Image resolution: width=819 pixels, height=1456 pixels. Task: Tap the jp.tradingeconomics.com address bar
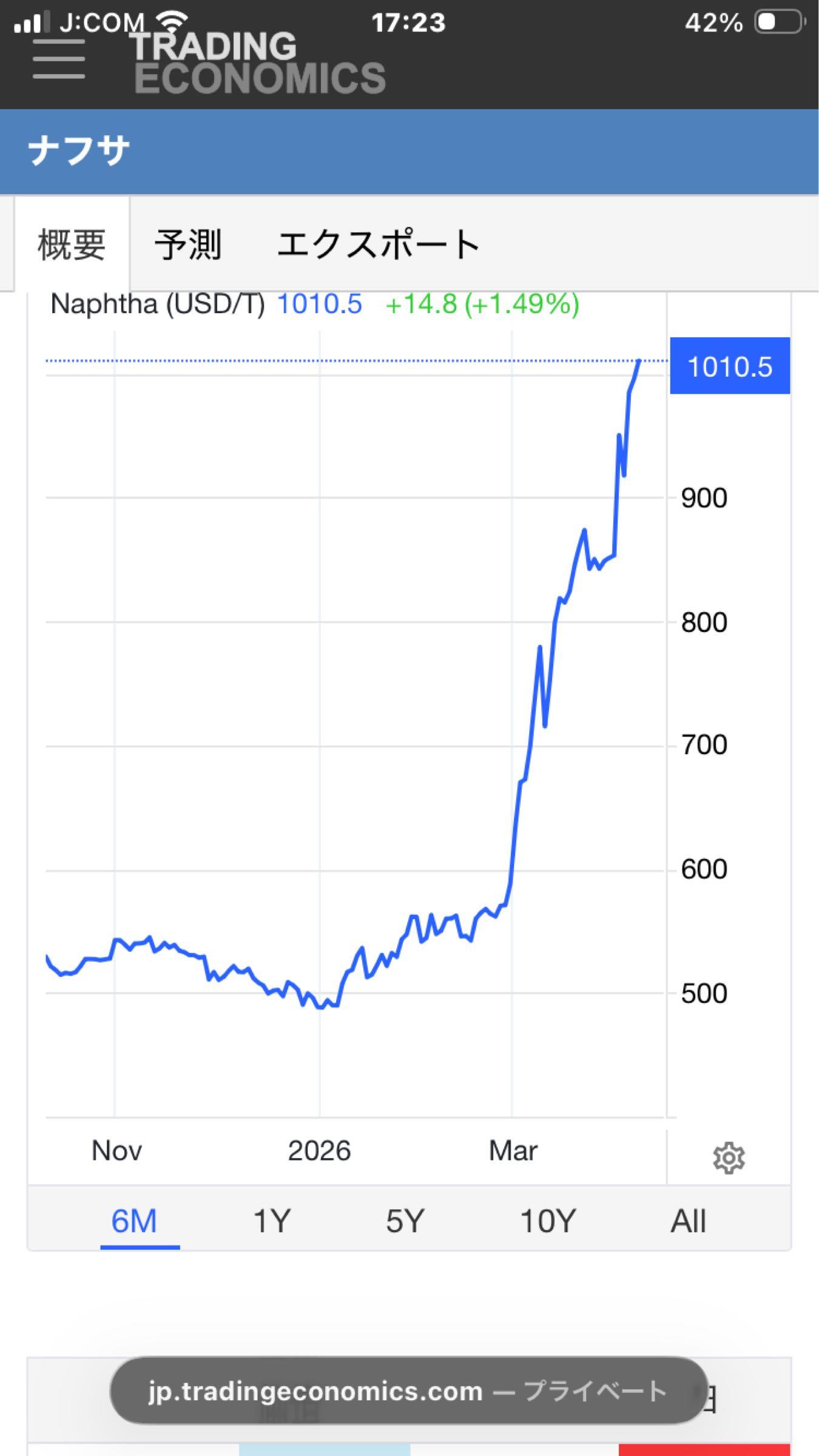tap(408, 1390)
